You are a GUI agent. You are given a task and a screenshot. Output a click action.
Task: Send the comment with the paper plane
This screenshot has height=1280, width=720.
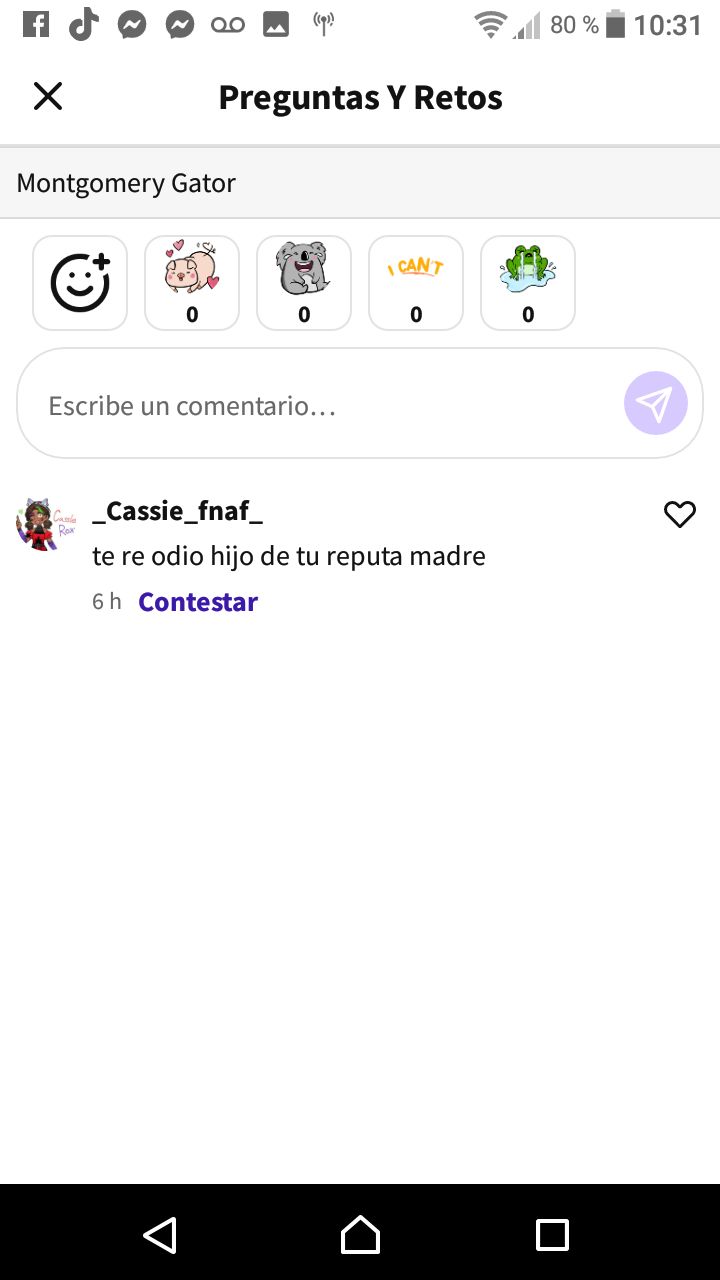[656, 403]
